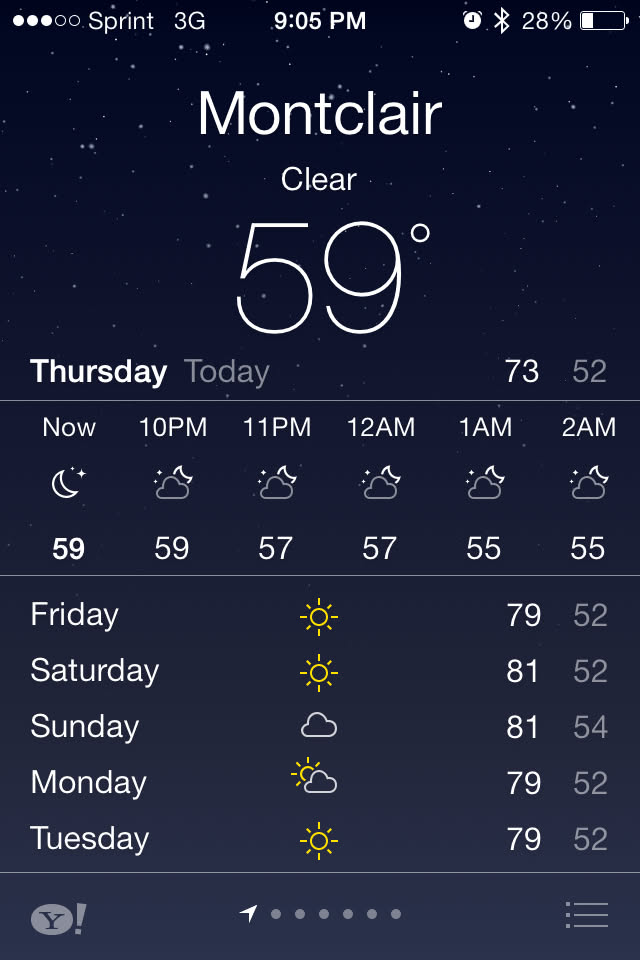Tap the page indicator dots
Screen dimensions: 640x960
pos(323,914)
